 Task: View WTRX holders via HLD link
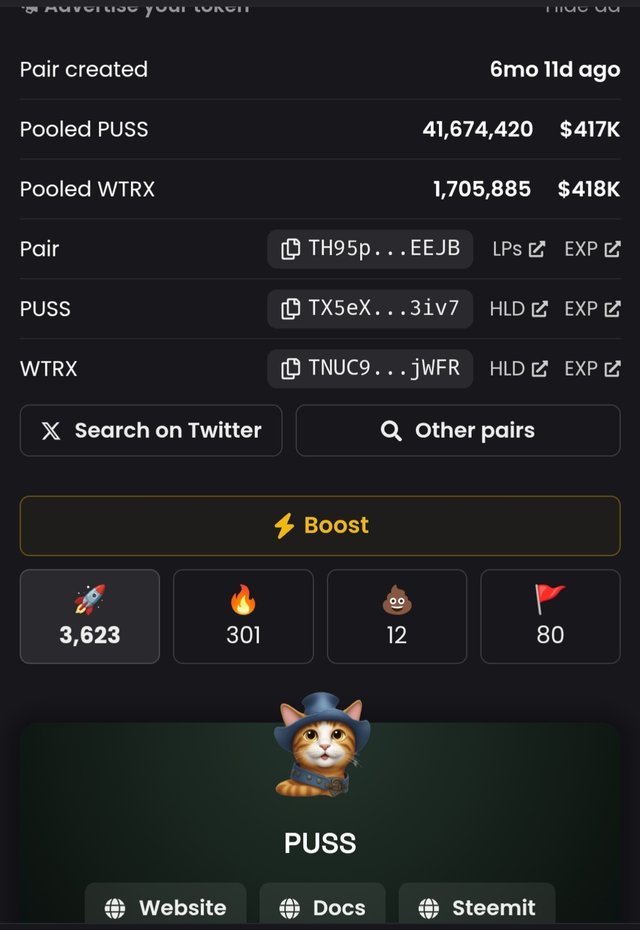[x=518, y=369]
